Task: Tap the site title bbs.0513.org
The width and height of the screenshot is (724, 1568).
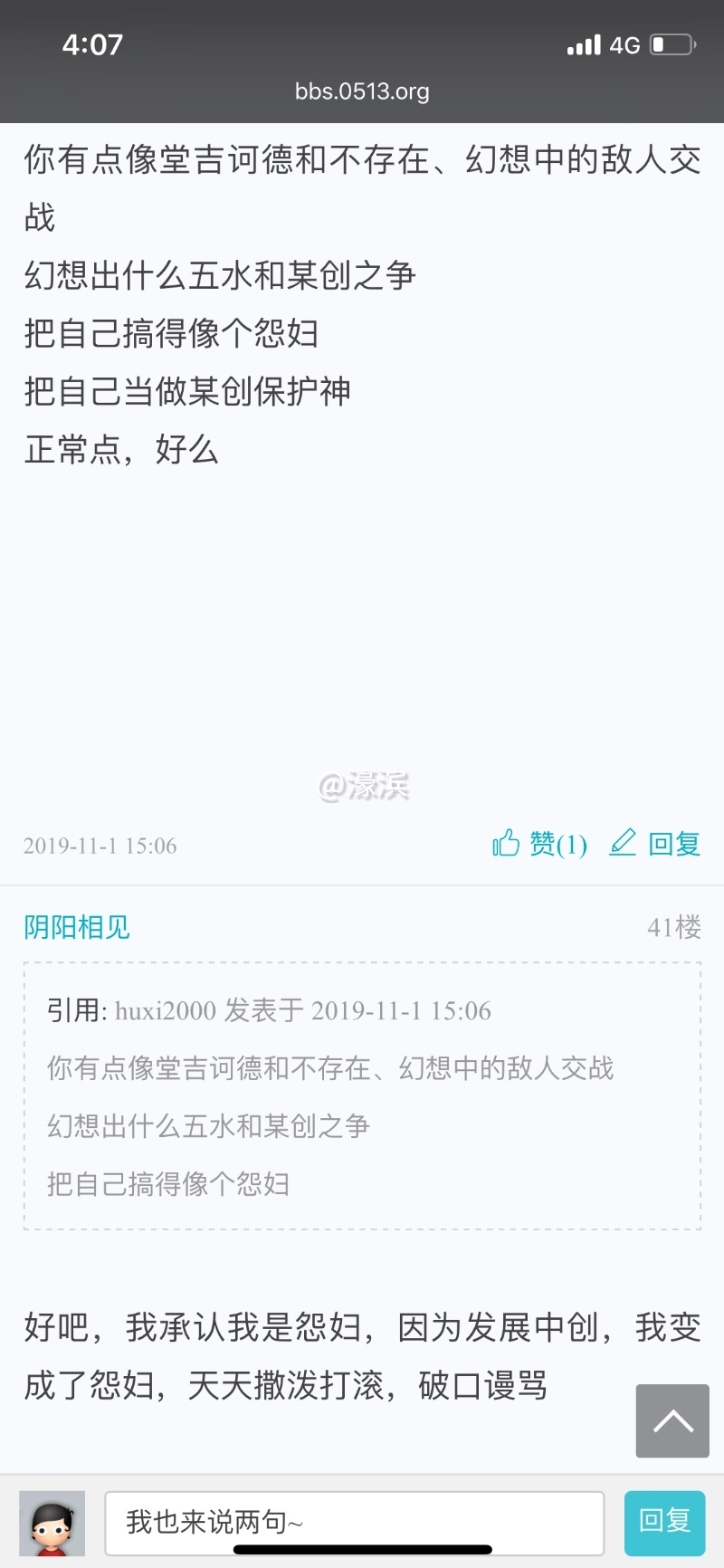Action: (362, 91)
